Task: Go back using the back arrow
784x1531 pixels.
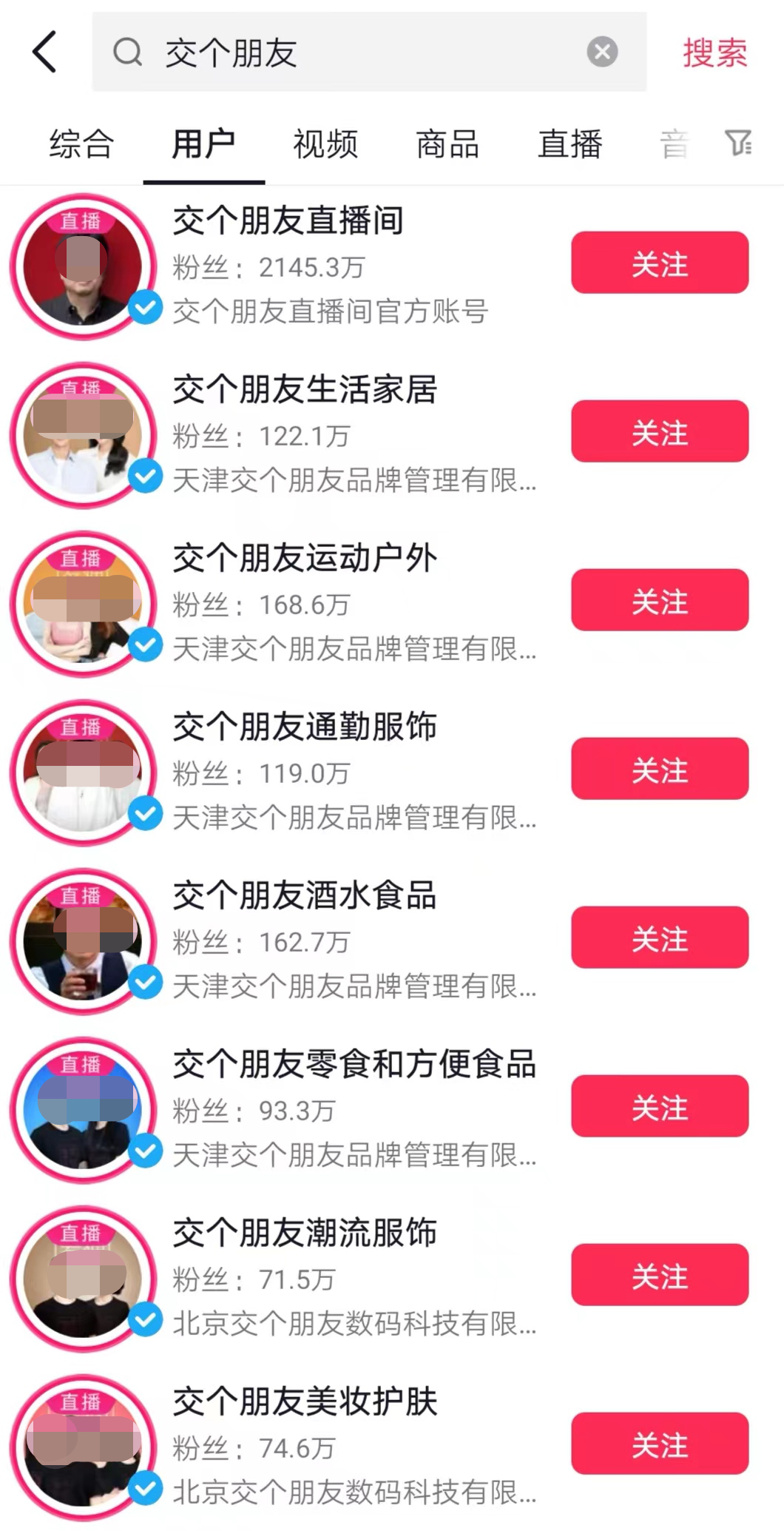Action: click(44, 52)
